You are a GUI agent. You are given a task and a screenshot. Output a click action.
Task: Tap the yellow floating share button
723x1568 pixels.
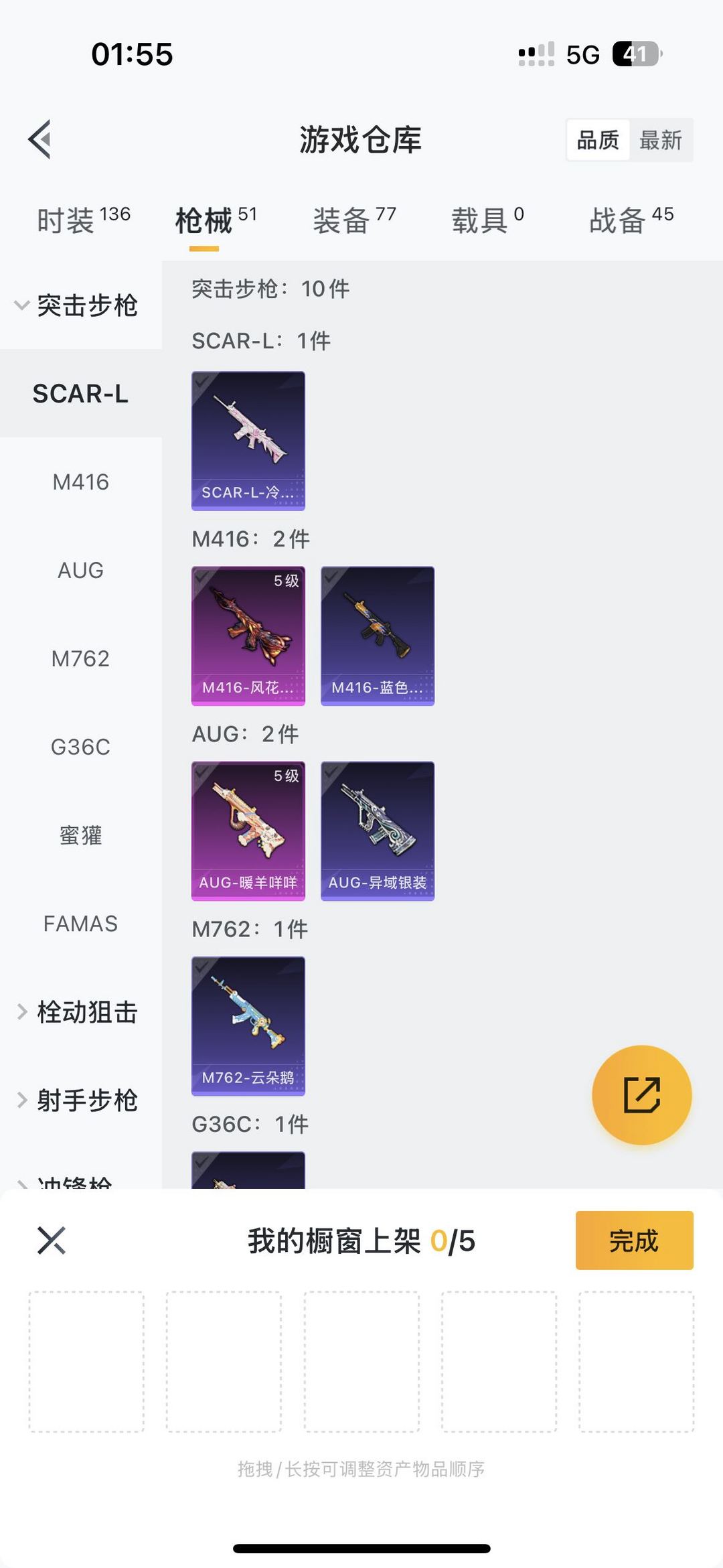coord(641,1095)
